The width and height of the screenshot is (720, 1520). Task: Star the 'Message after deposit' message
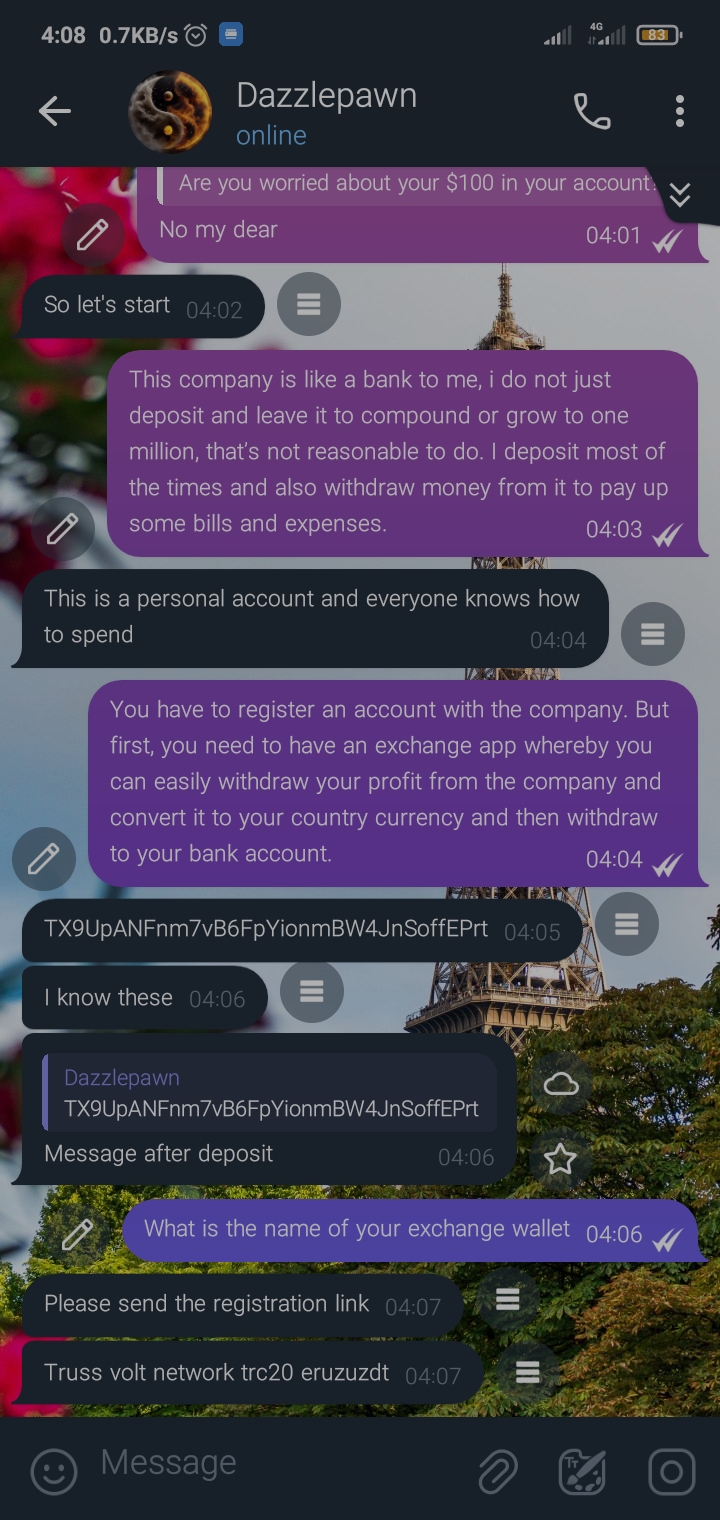[x=560, y=1159]
